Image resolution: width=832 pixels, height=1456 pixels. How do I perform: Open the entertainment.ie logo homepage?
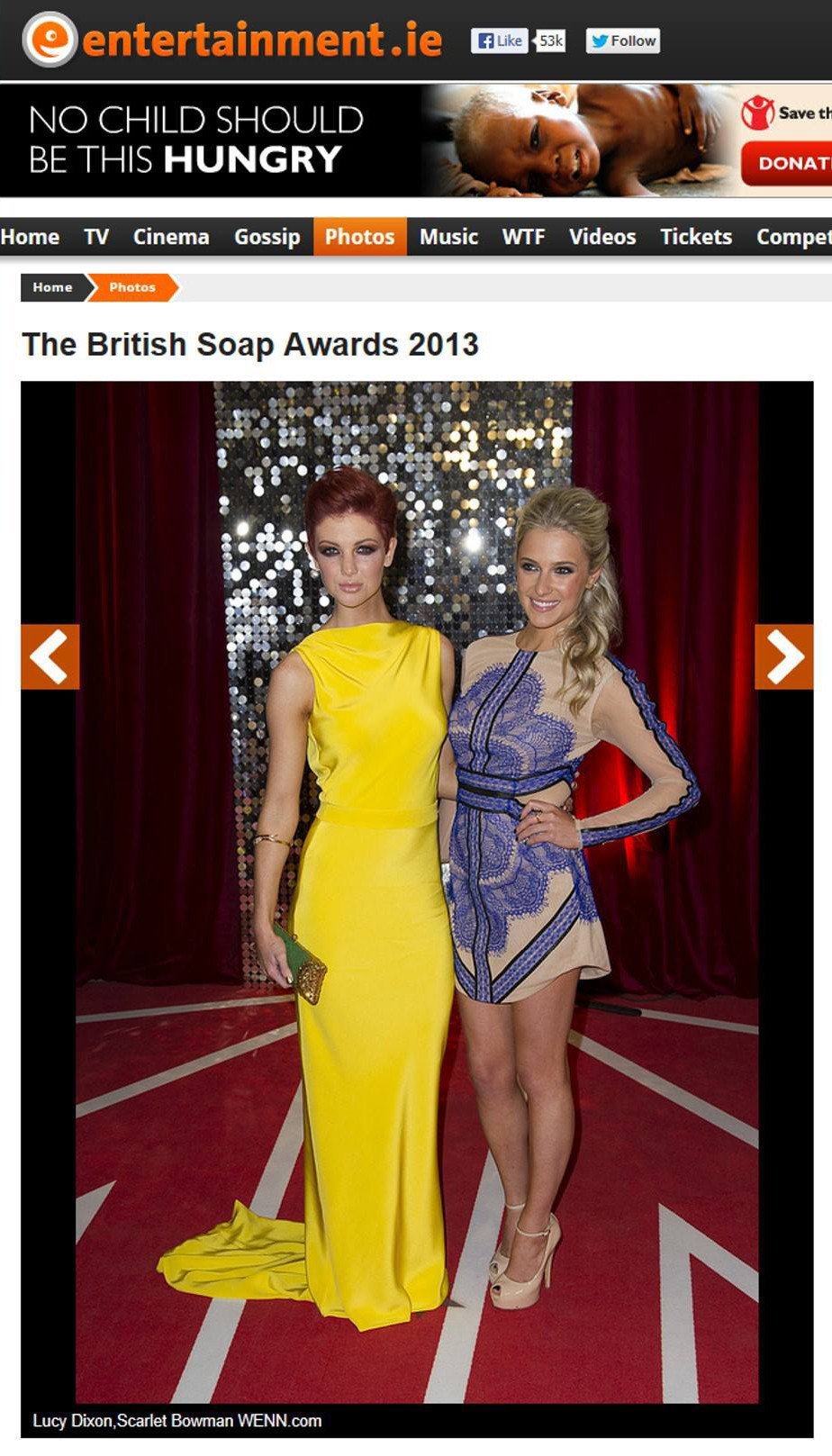pyautogui.click(x=232, y=40)
